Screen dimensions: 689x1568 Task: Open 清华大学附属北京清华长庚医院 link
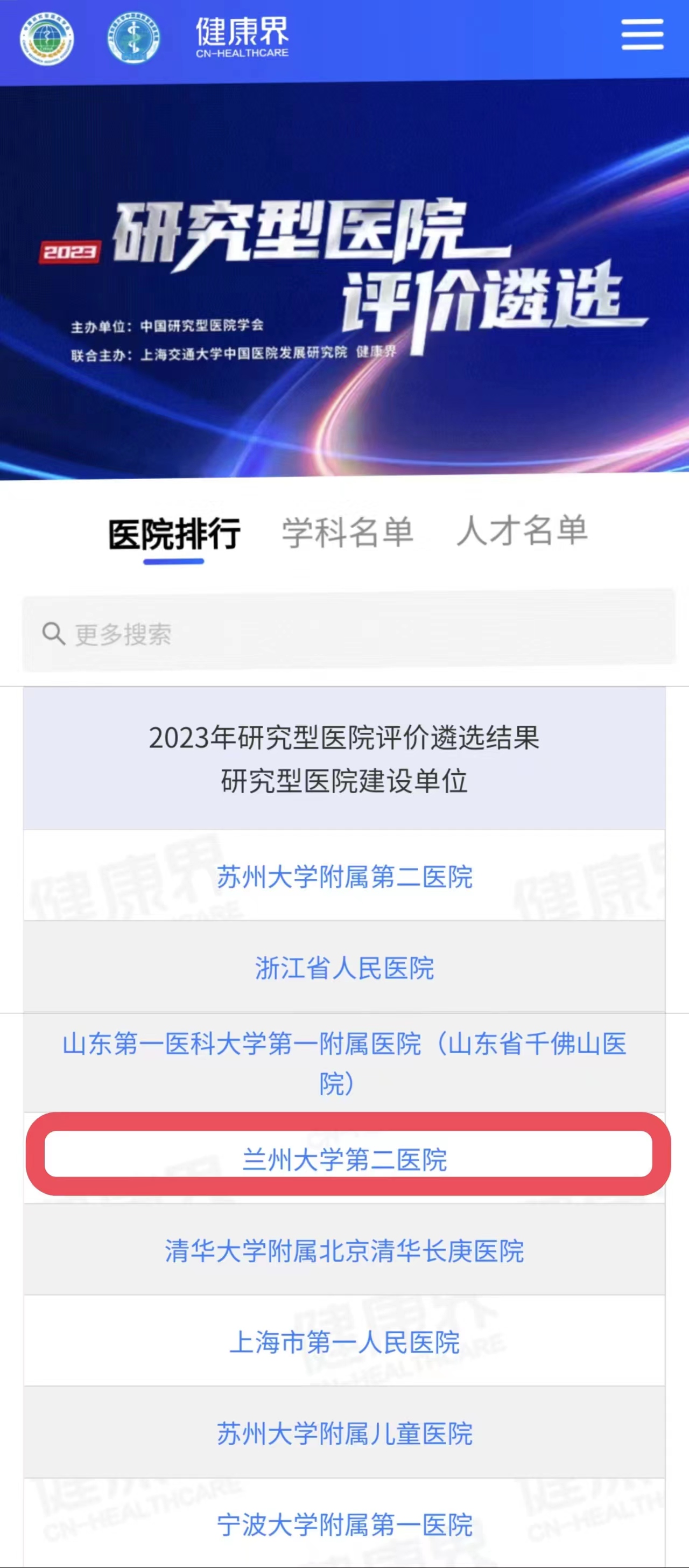pyautogui.click(x=344, y=1251)
